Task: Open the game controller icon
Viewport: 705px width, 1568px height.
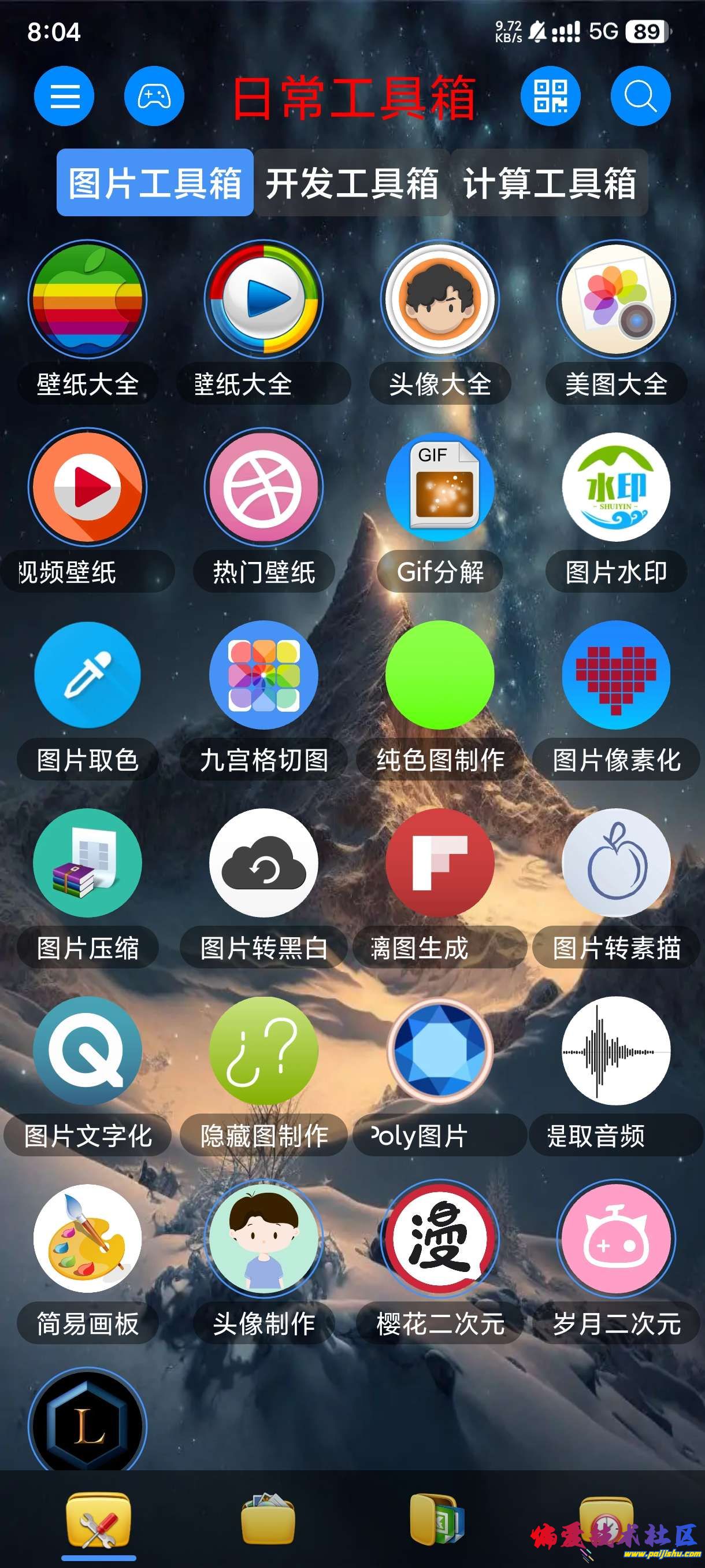Action: tap(154, 96)
